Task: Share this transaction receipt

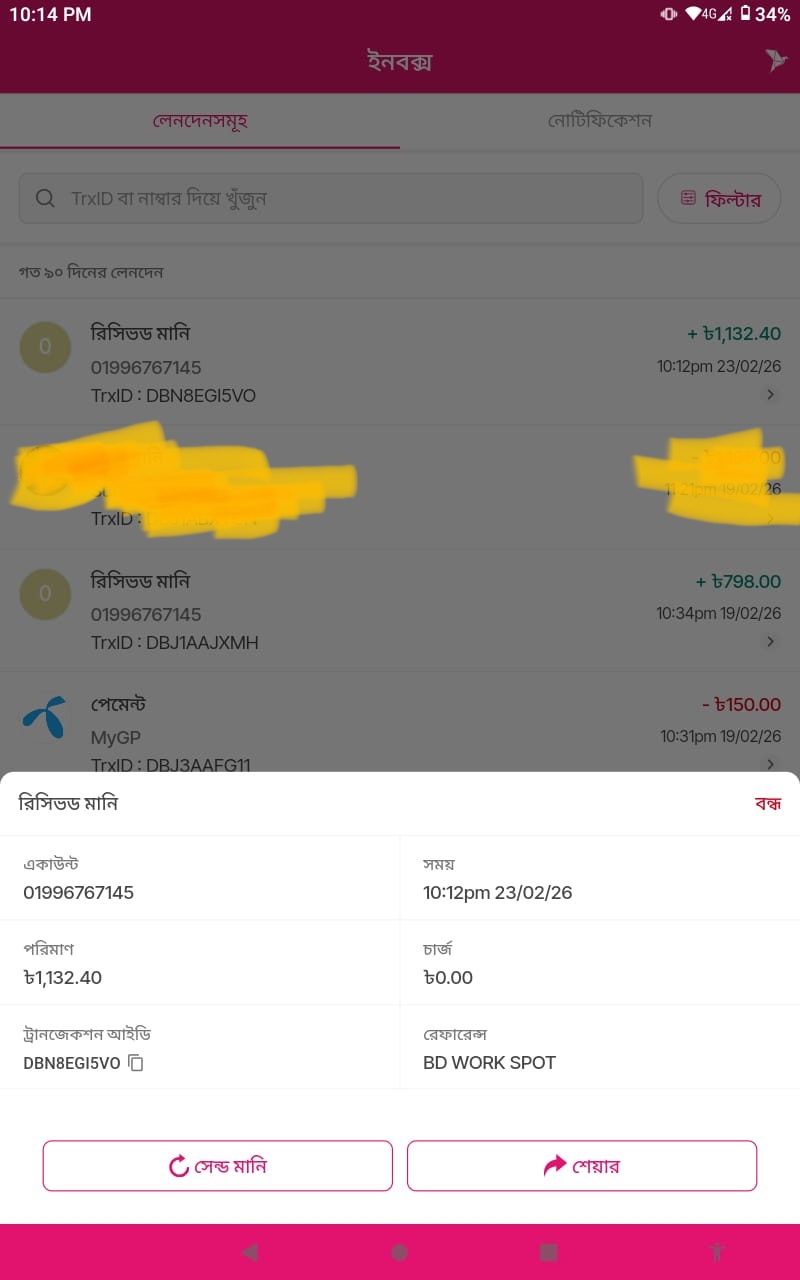Action: pyautogui.click(x=581, y=1166)
